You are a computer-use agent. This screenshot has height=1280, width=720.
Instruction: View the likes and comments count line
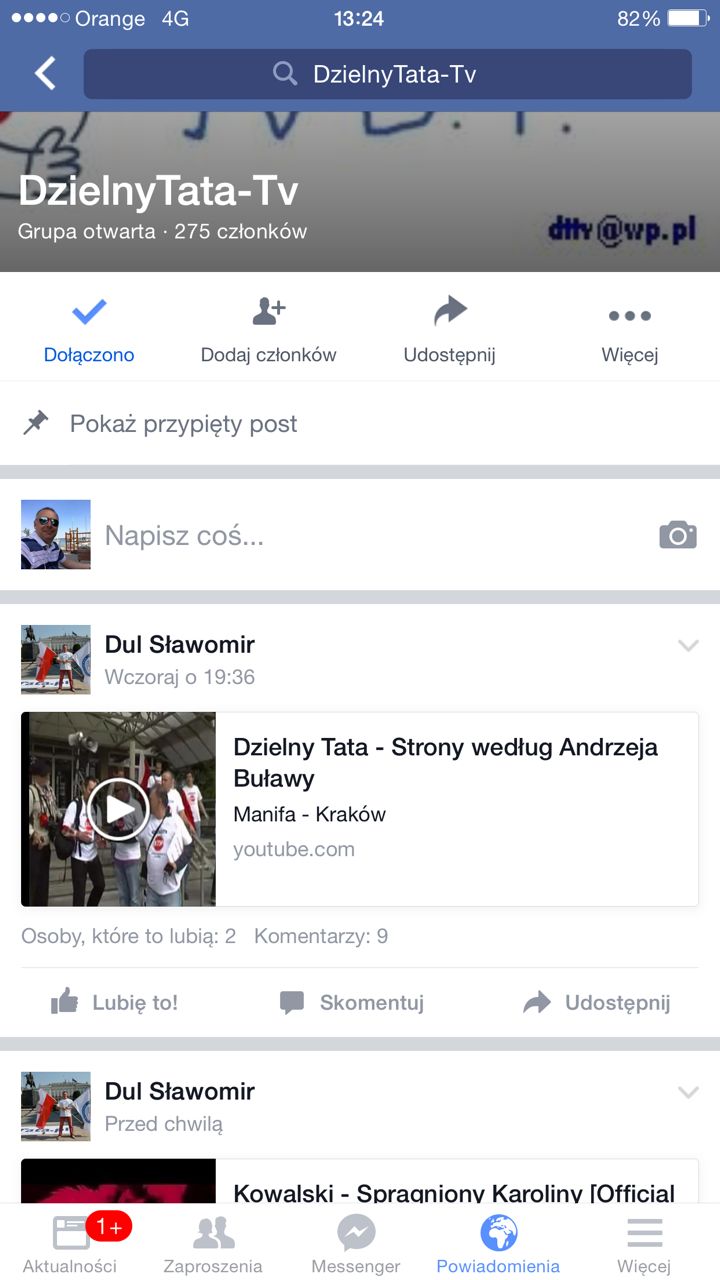(x=205, y=936)
